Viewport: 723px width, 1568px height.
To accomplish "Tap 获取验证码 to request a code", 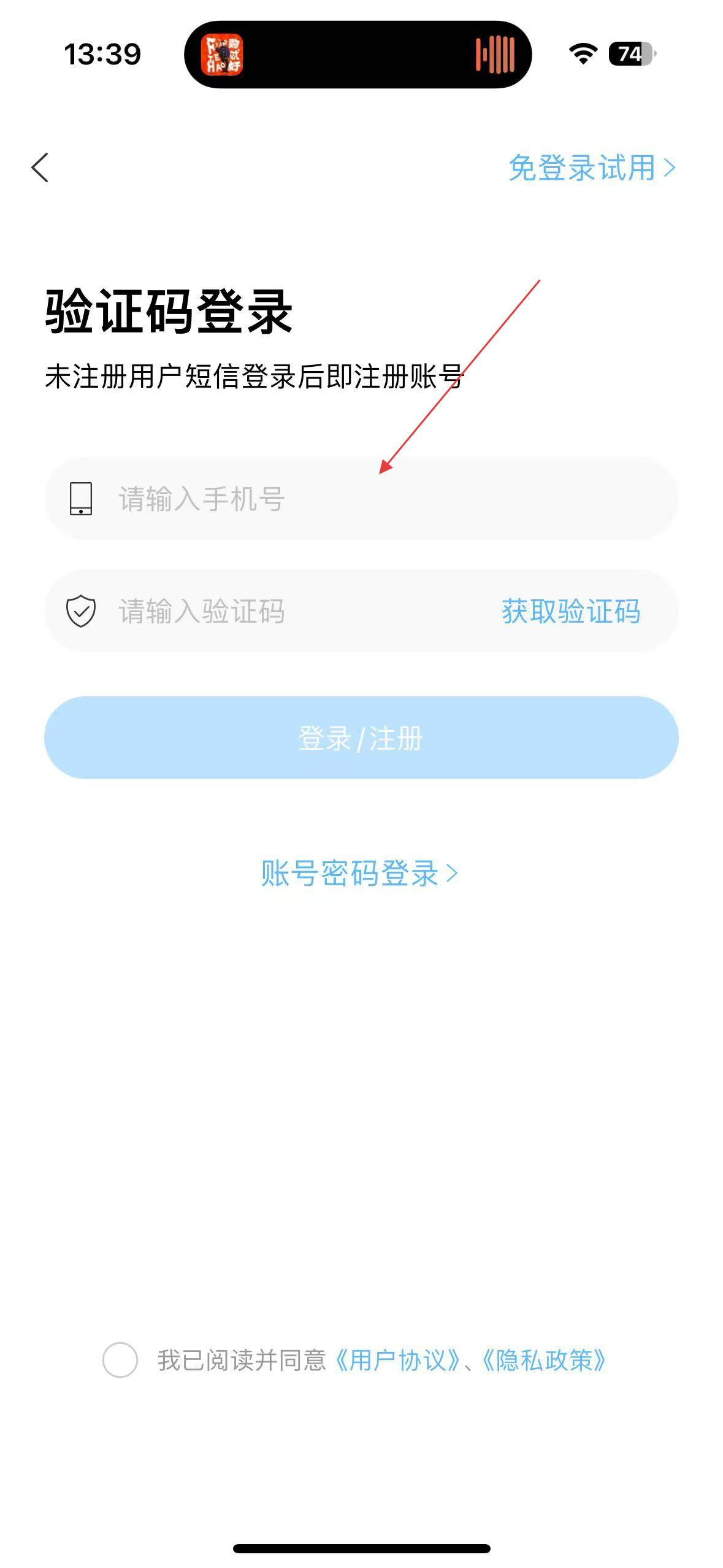I will (x=571, y=611).
